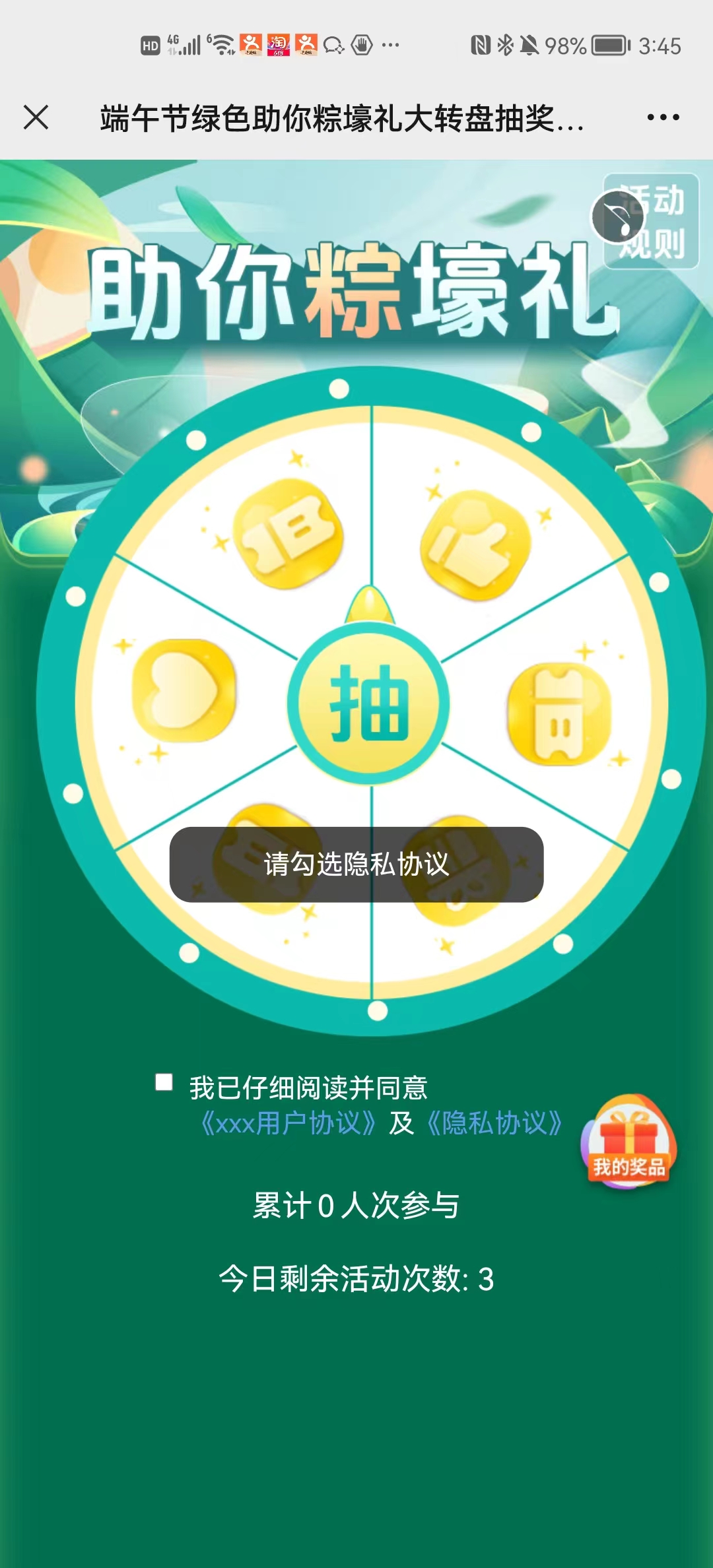Tap the 抽 button to spin the wheel
The image size is (713, 1568).
point(370,703)
